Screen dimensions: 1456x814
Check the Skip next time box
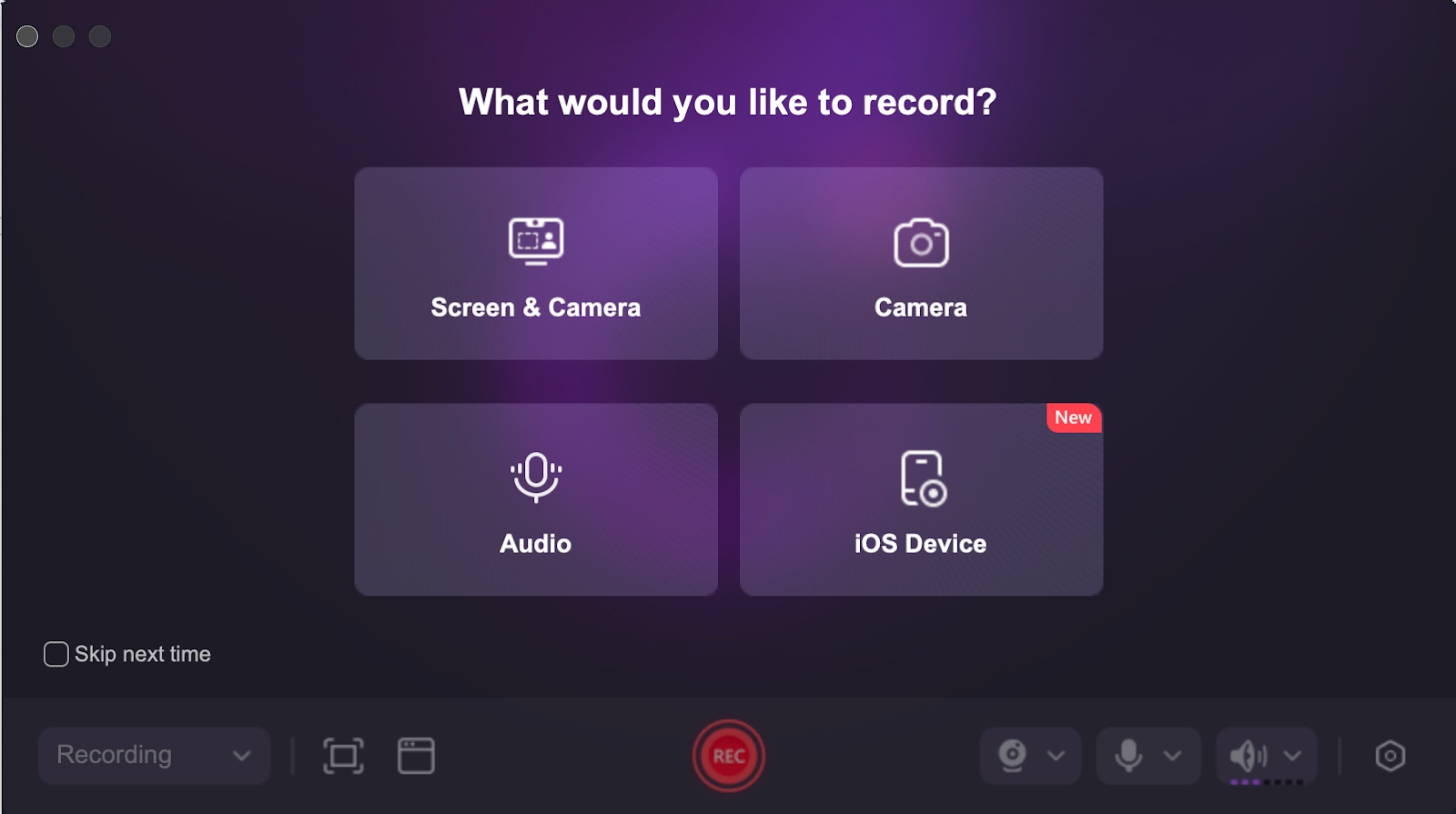coord(56,654)
